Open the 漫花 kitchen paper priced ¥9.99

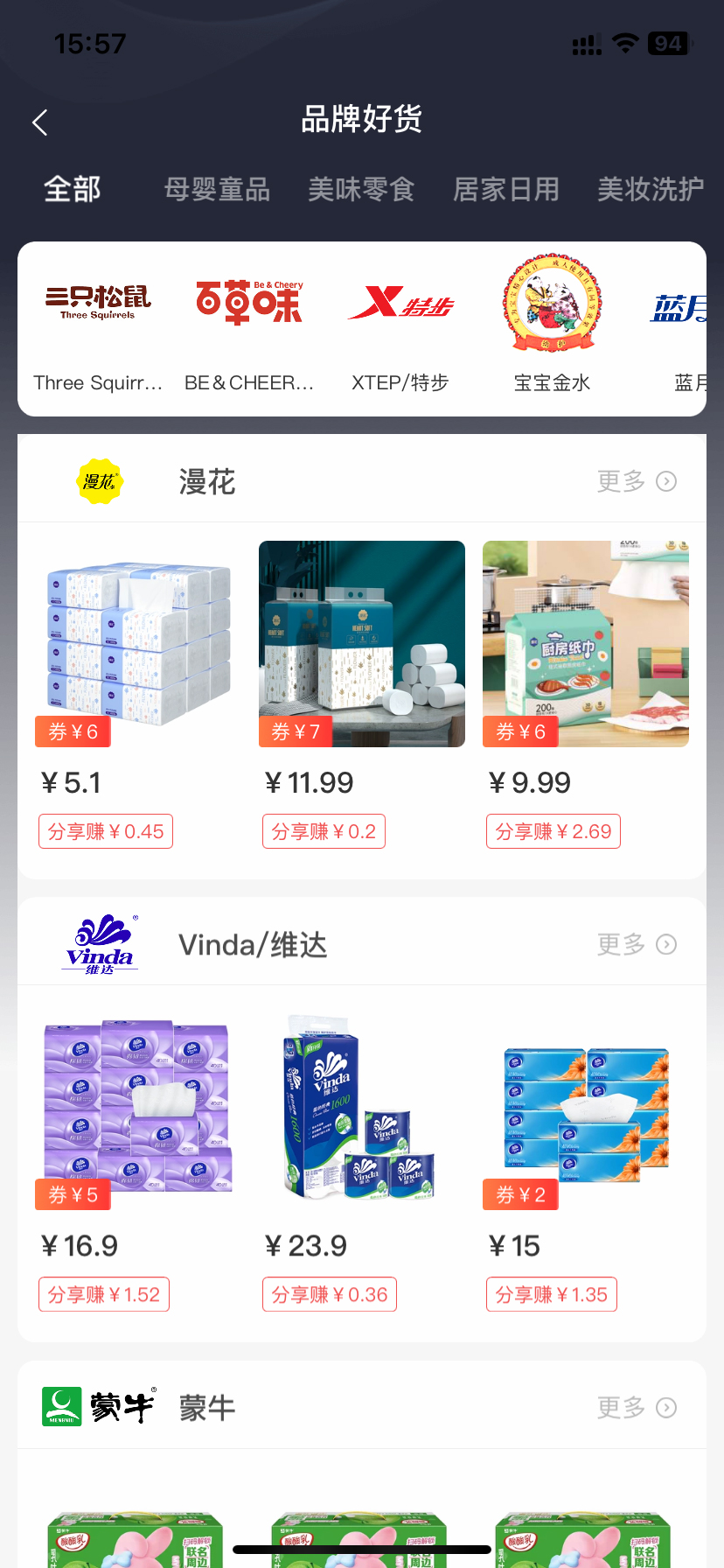[586, 644]
